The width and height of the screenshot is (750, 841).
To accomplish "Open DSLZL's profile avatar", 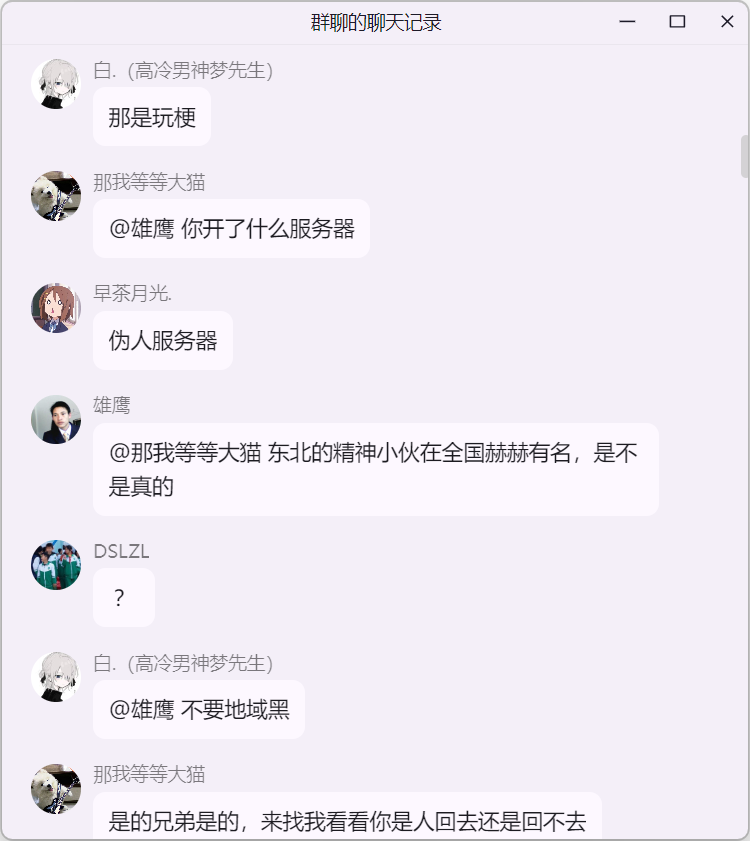I will 56,565.
